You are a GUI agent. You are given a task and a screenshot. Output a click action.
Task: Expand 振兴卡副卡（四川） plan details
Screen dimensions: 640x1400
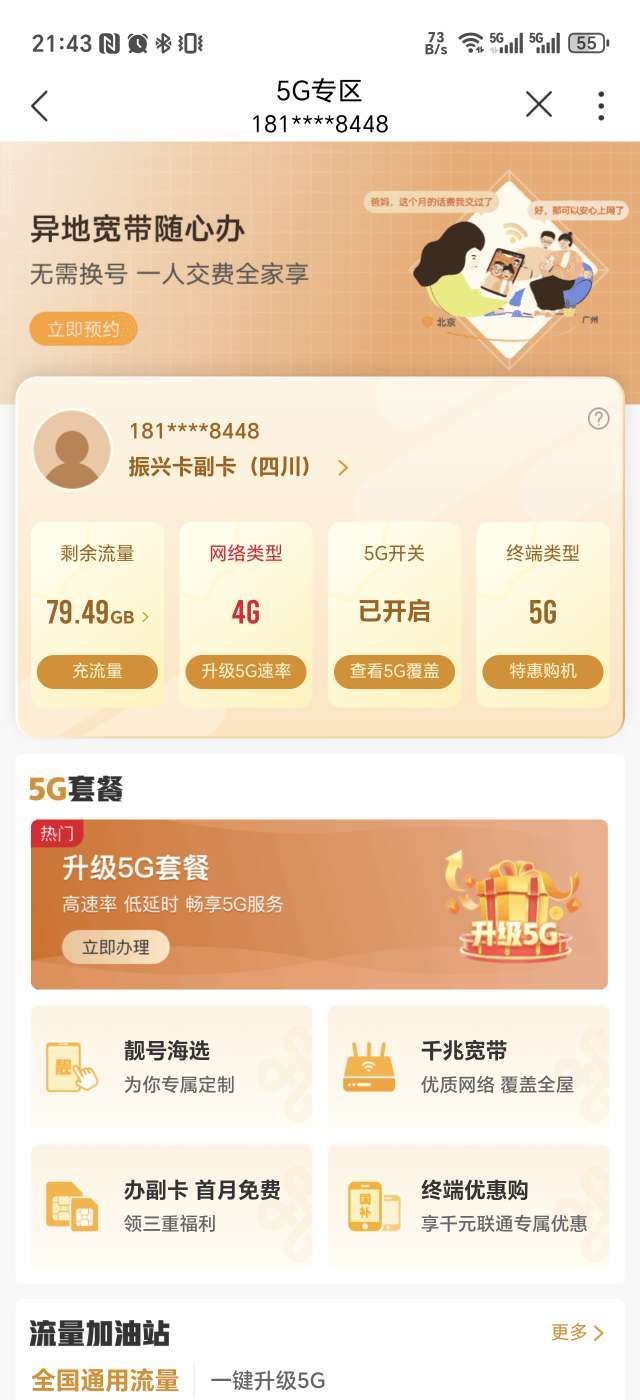pyautogui.click(x=239, y=467)
